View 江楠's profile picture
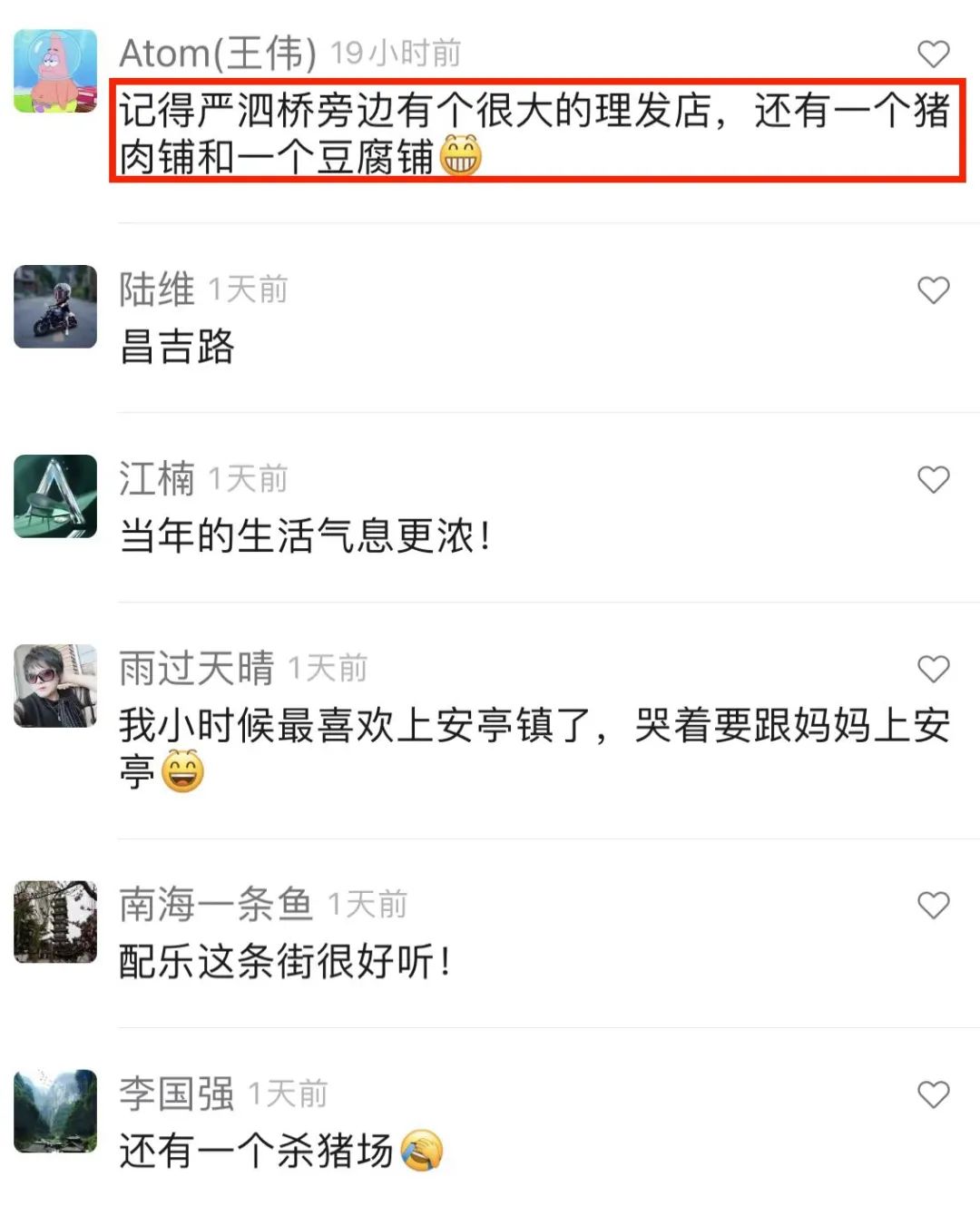Image resolution: width=980 pixels, height=1216 pixels. 55,496
